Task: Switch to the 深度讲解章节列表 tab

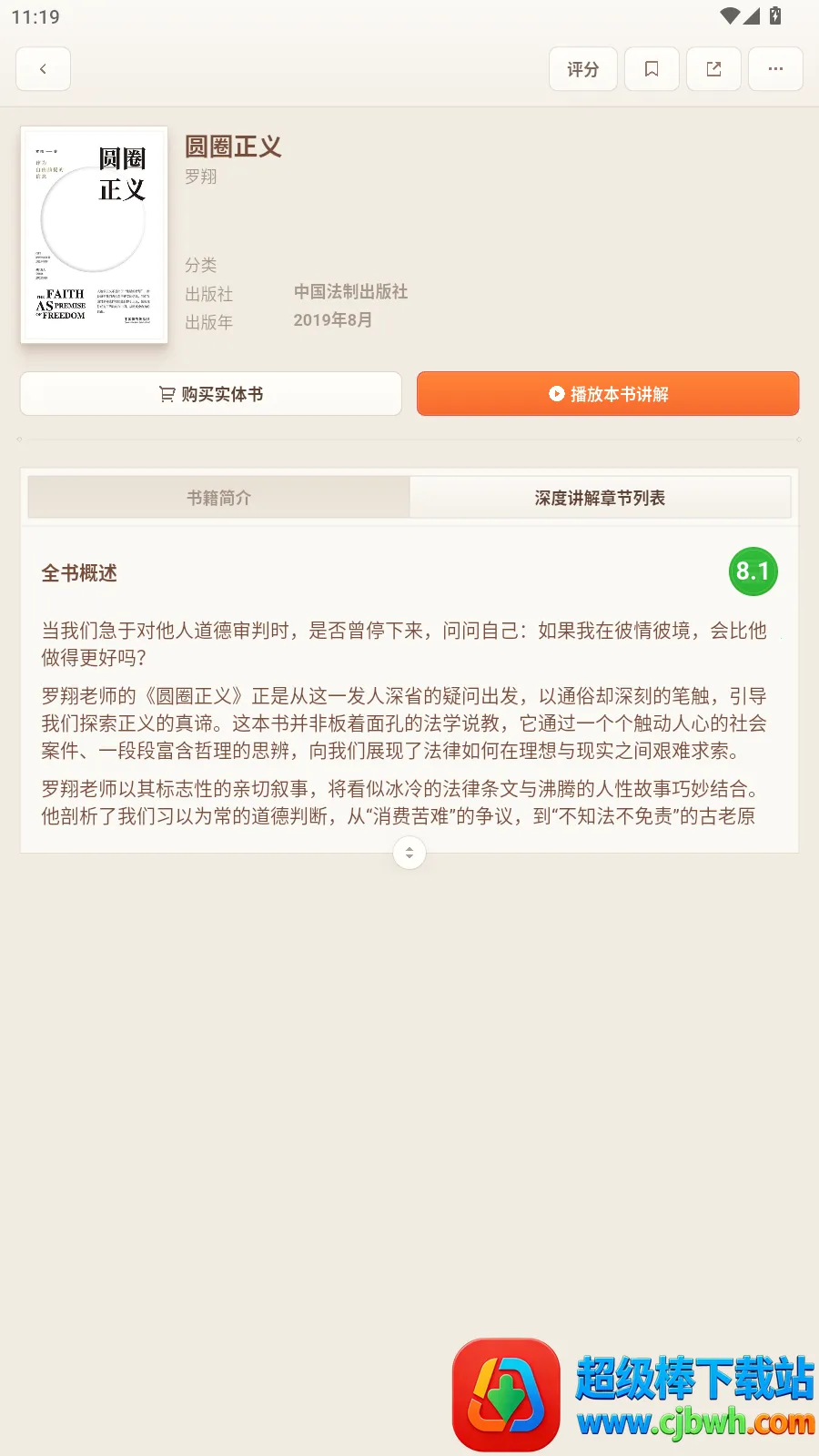Action: coord(602,497)
